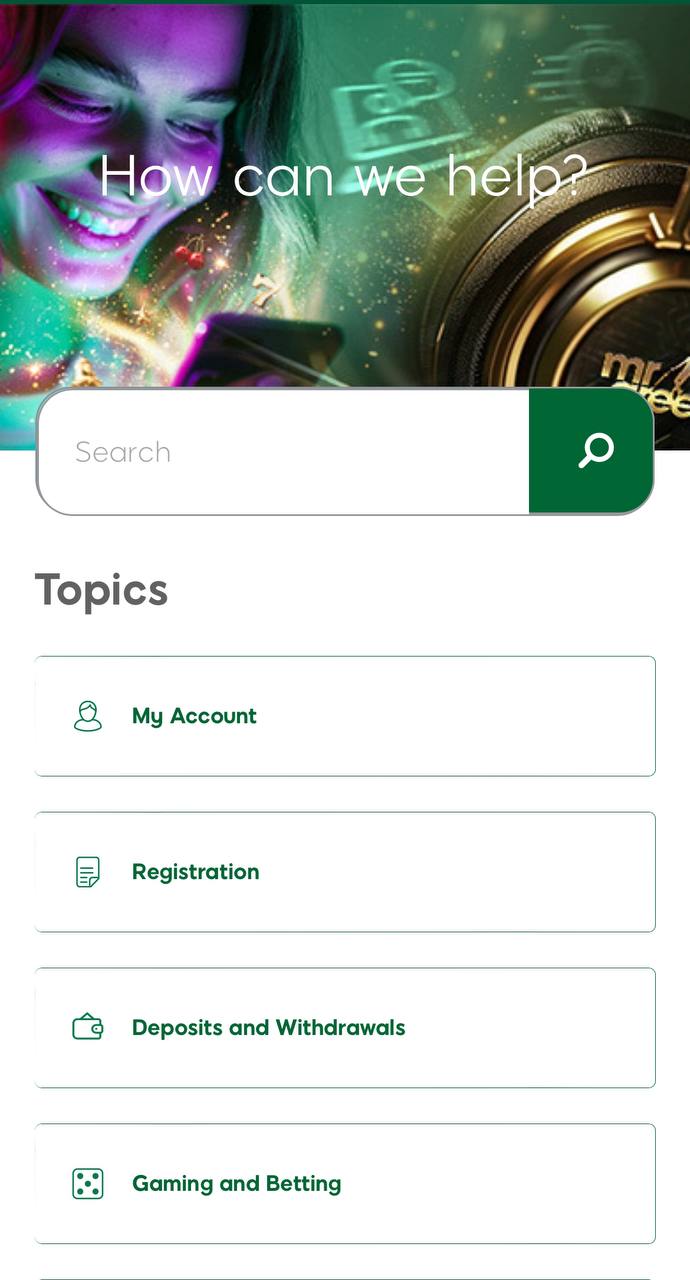The image size is (690, 1280).
Task: Open the My Account topic
Action: pos(345,716)
